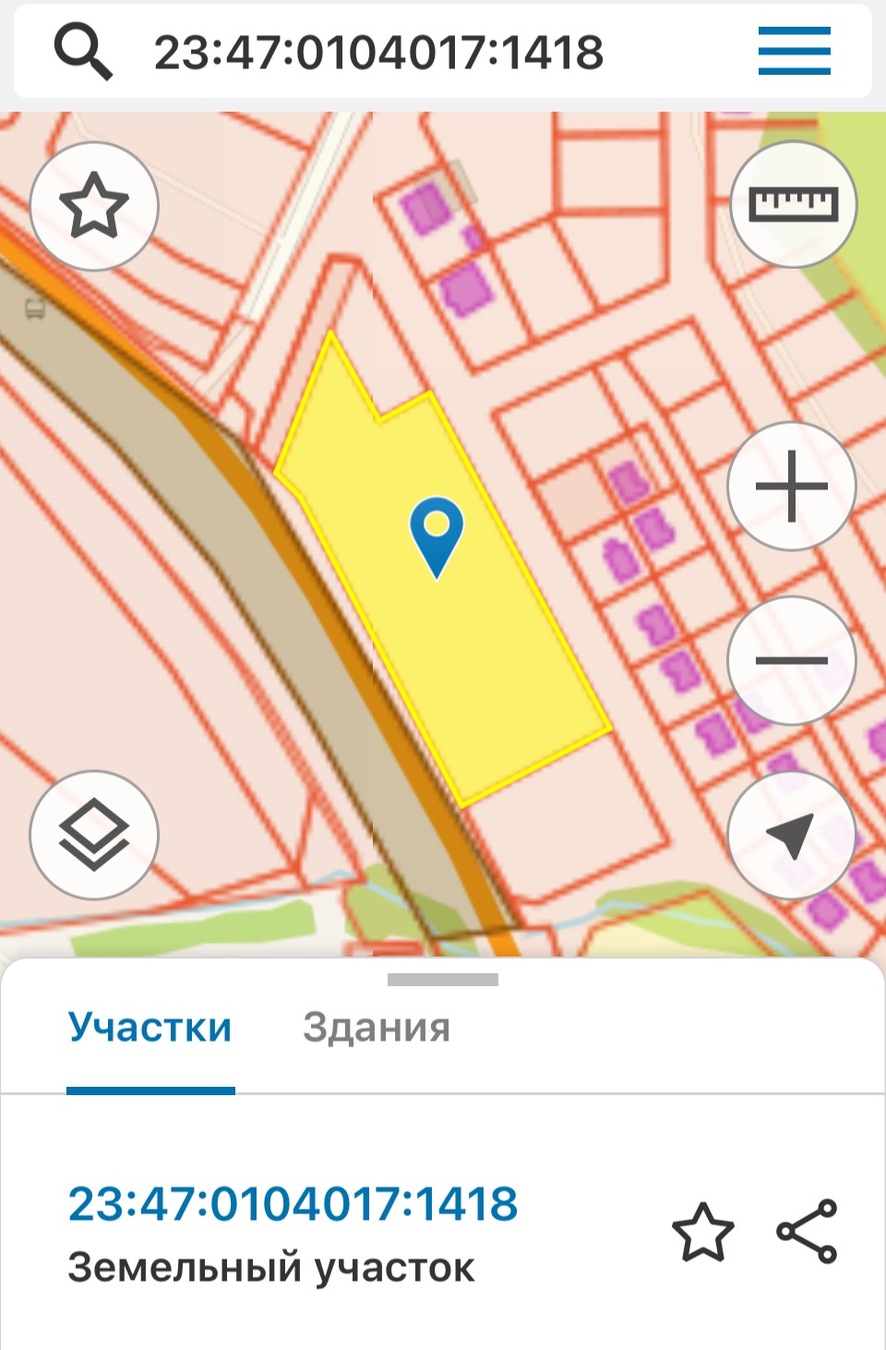Open favorites star button on map
This screenshot has width=886, height=1350.
[94, 206]
